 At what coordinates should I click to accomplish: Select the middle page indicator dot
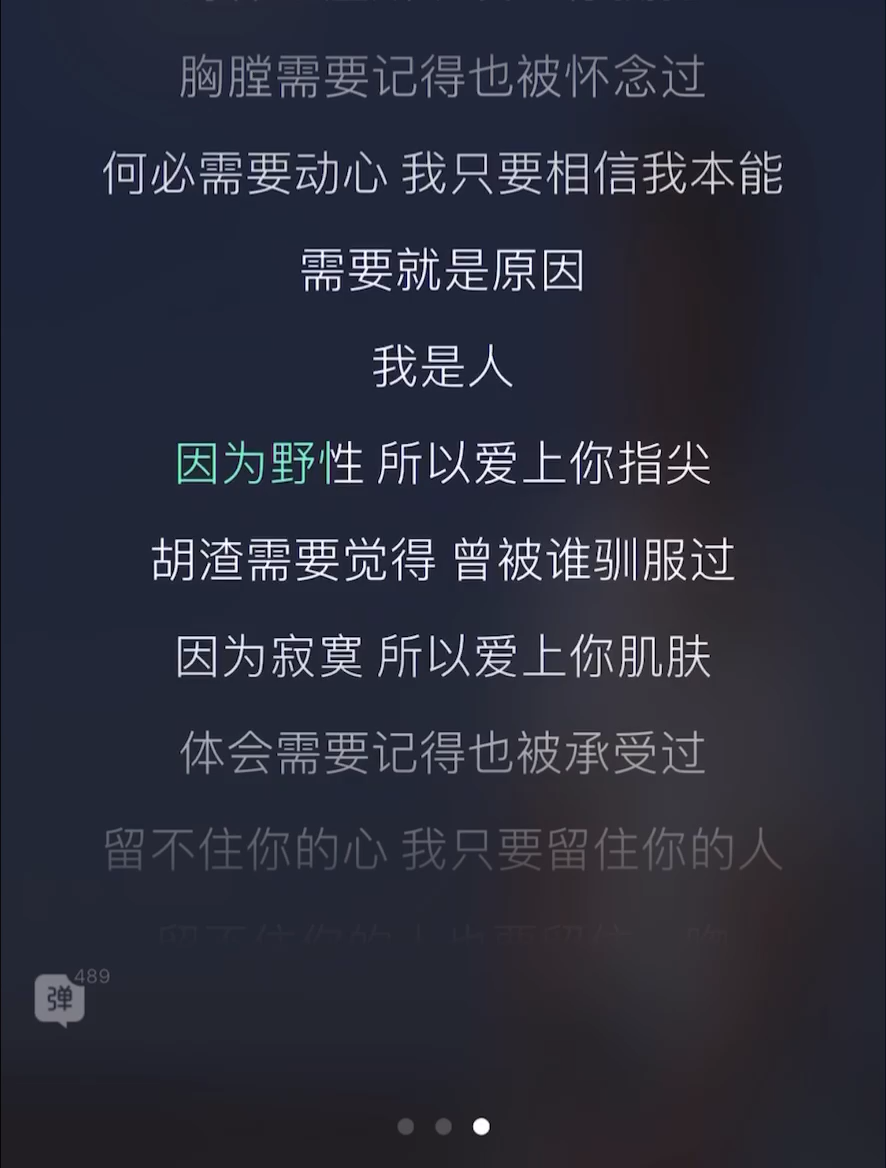[x=443, y=1125]
